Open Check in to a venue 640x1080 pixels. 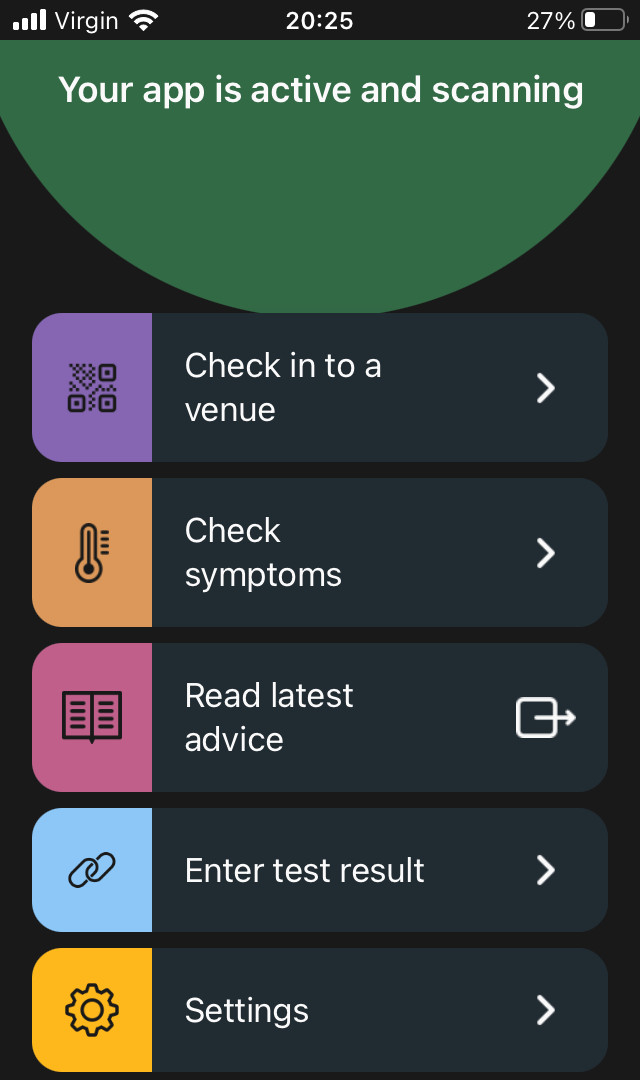tap(320, 388)
